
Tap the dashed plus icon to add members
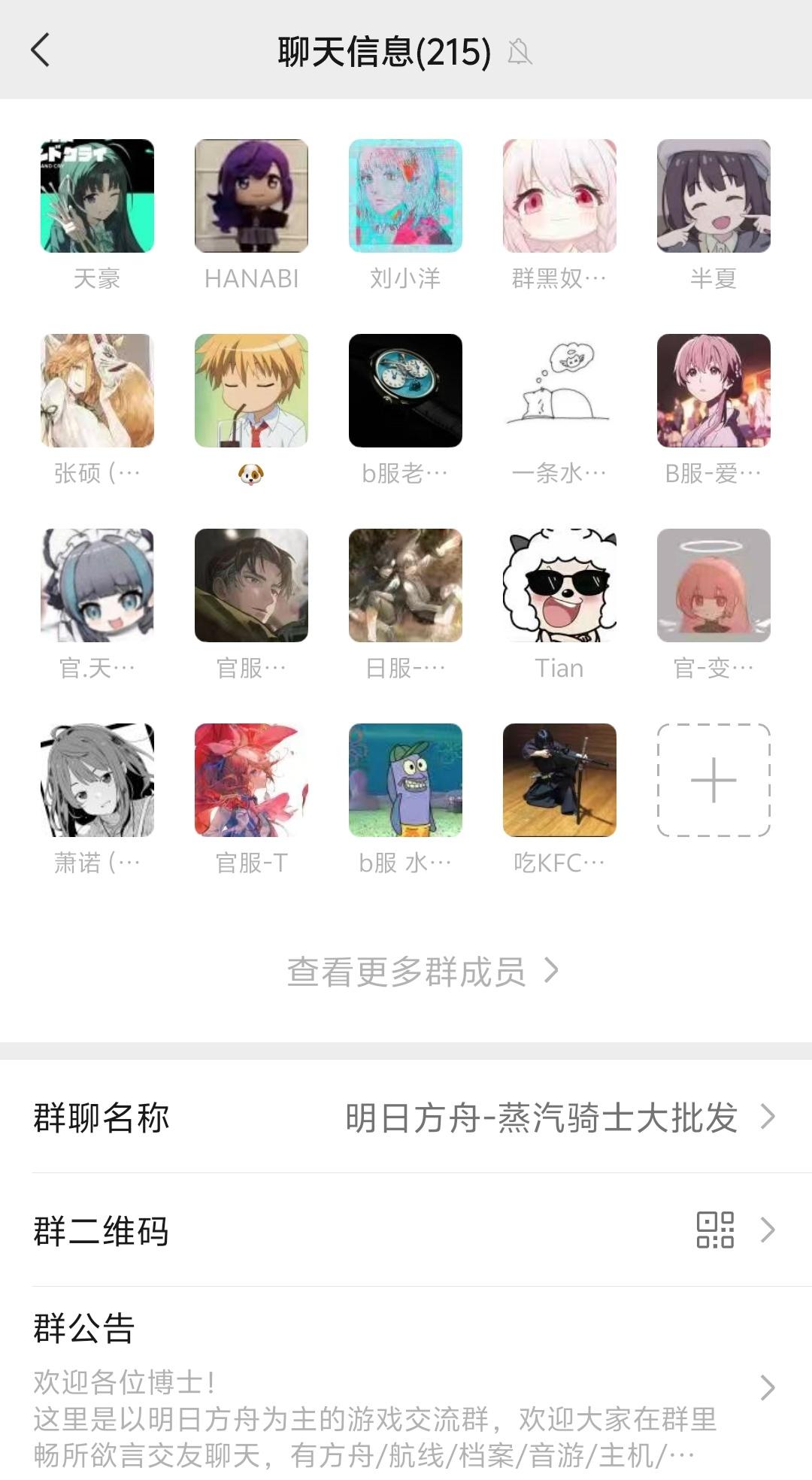[712, 781]
